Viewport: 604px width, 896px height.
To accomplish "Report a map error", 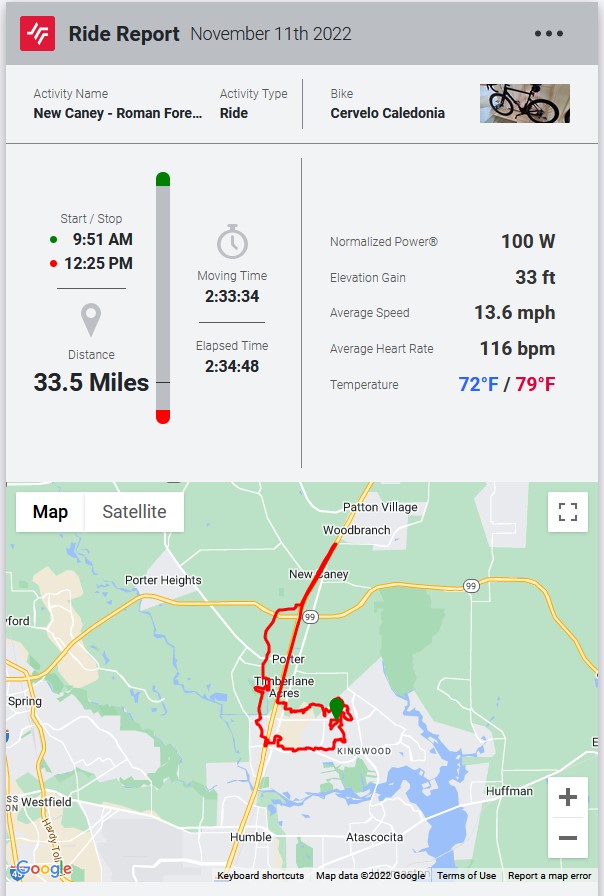I will pos(550,876).
